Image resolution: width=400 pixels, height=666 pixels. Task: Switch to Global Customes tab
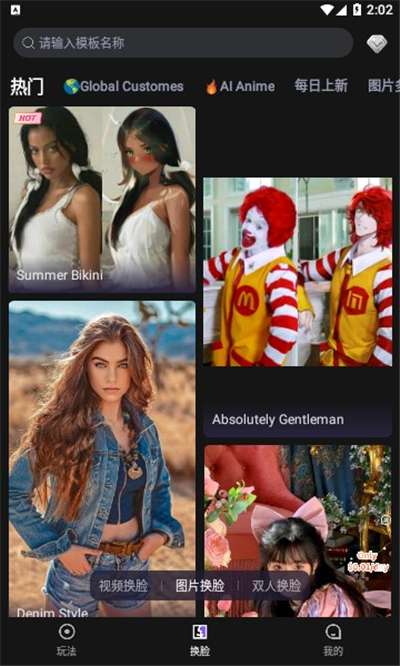(124, 87)
